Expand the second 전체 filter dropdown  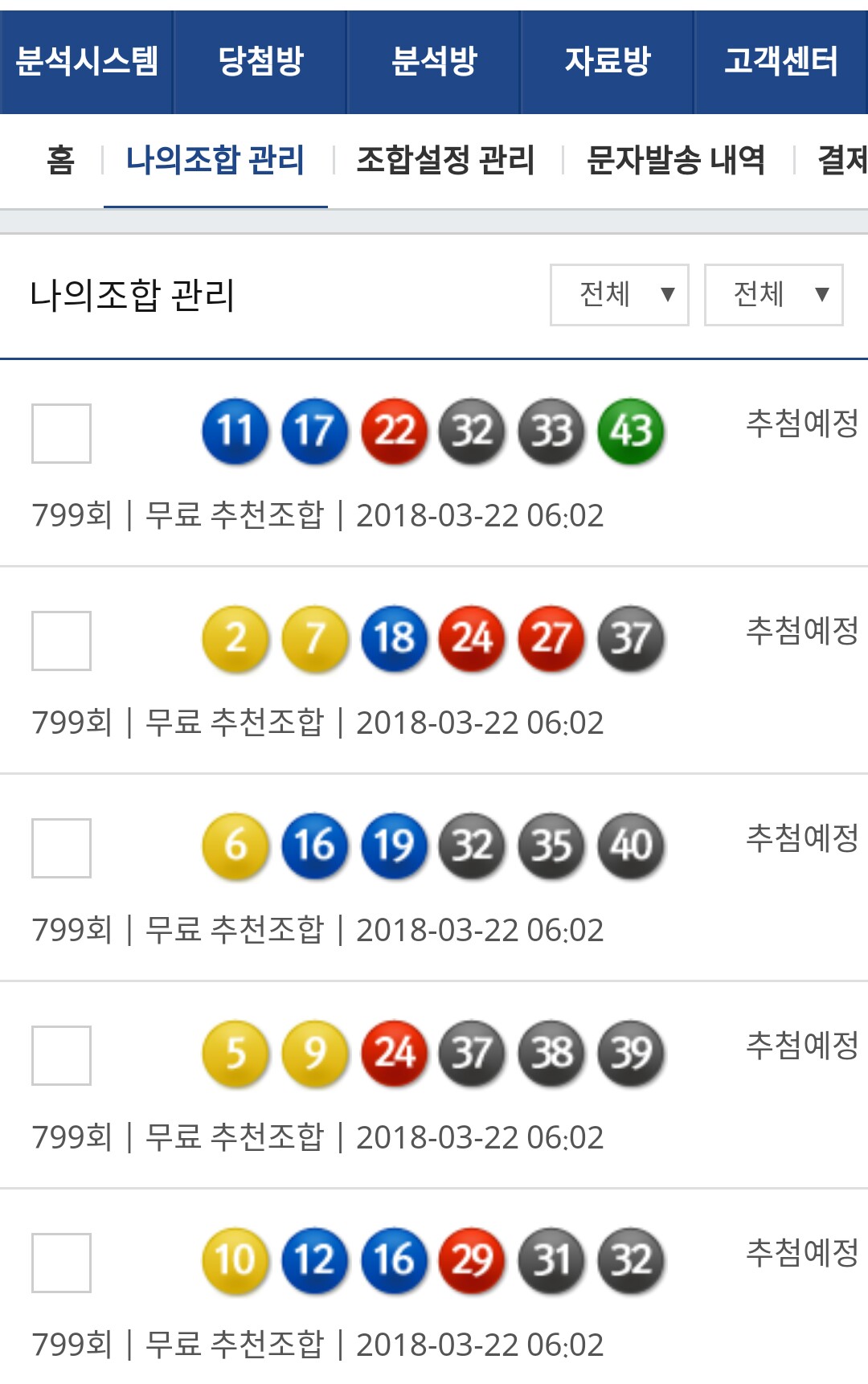(x=773, y=294)
